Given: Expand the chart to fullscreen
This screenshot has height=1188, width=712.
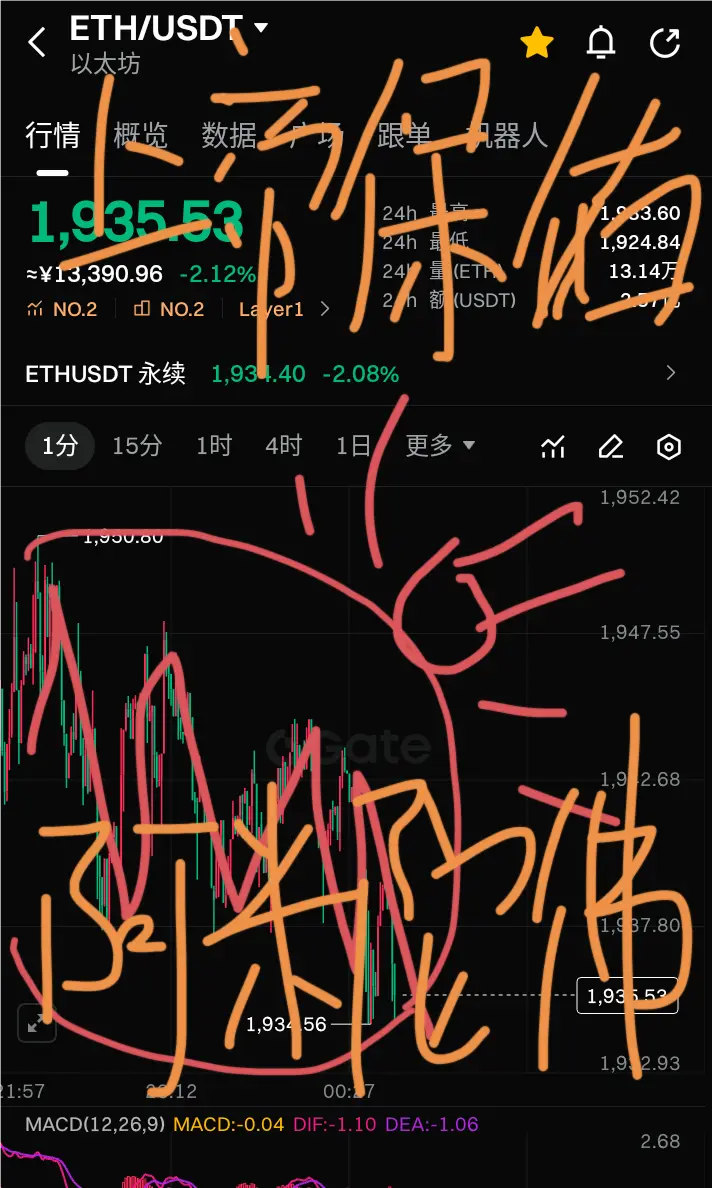Looking at the screenshot, I should click(35, 1022).
